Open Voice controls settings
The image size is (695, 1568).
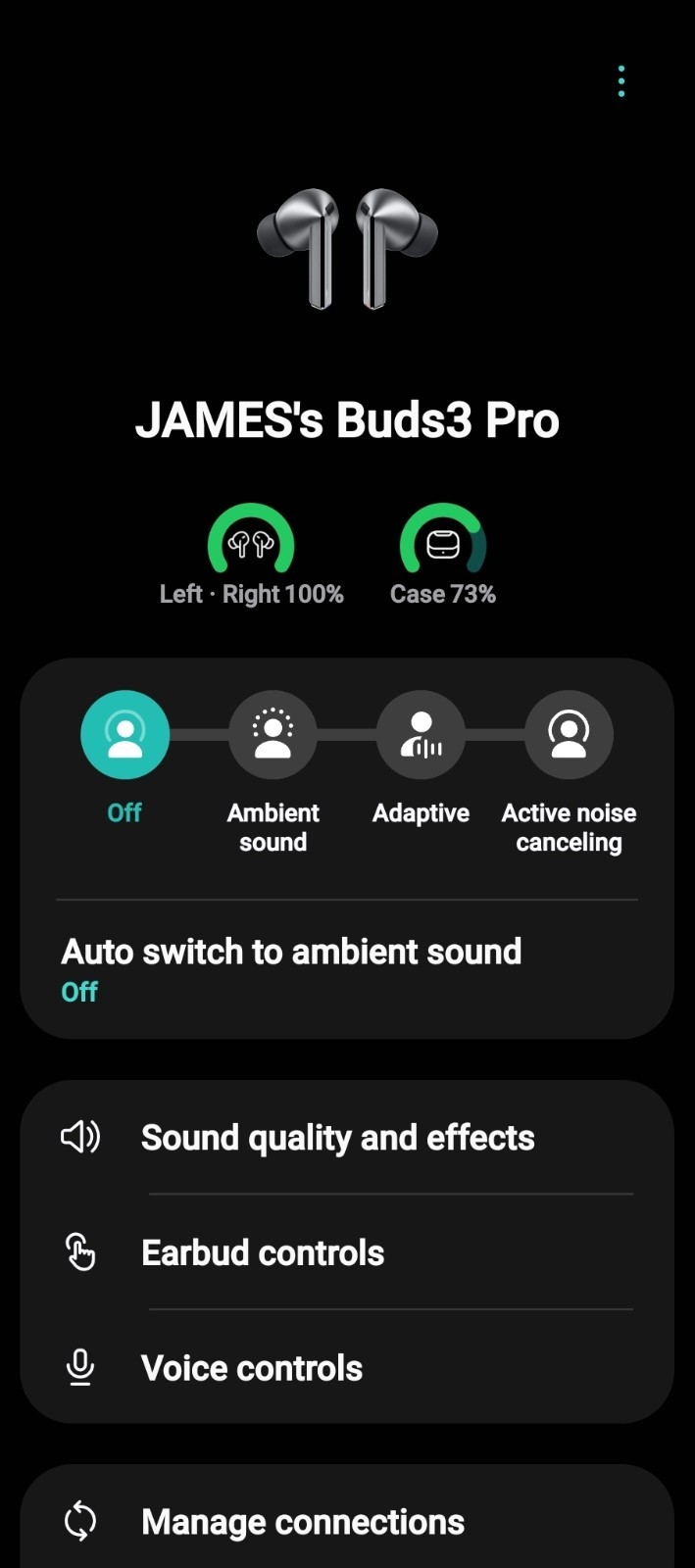252,1369
